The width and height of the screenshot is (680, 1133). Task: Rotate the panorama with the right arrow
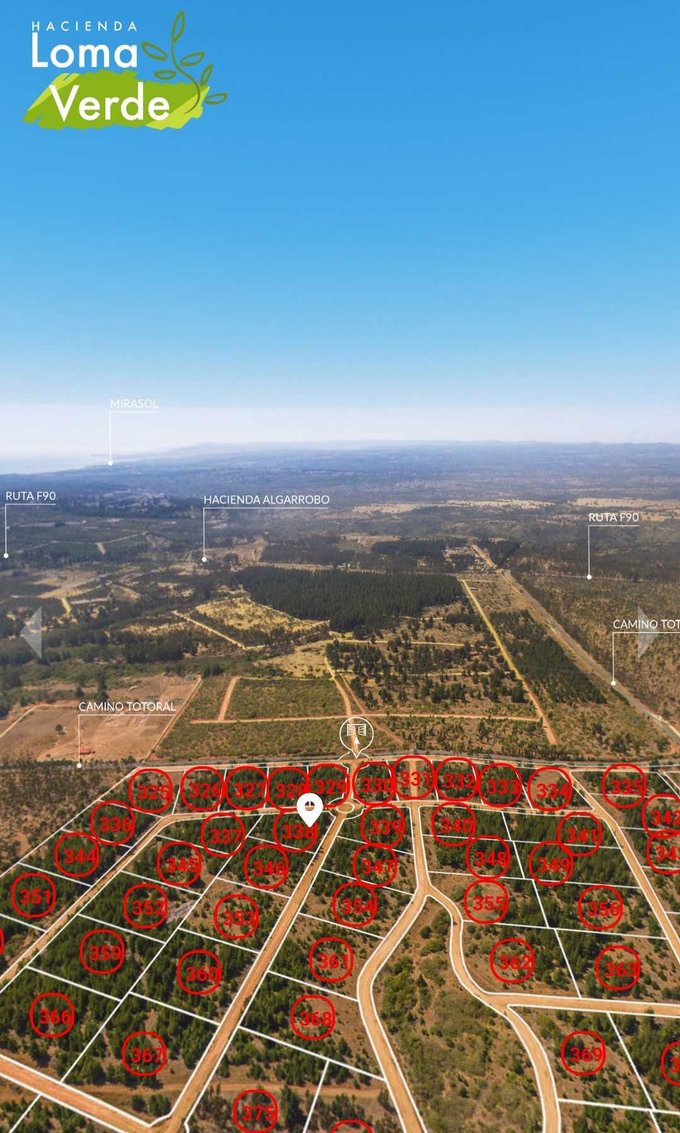pyautogui.click(x=646, y=633)
